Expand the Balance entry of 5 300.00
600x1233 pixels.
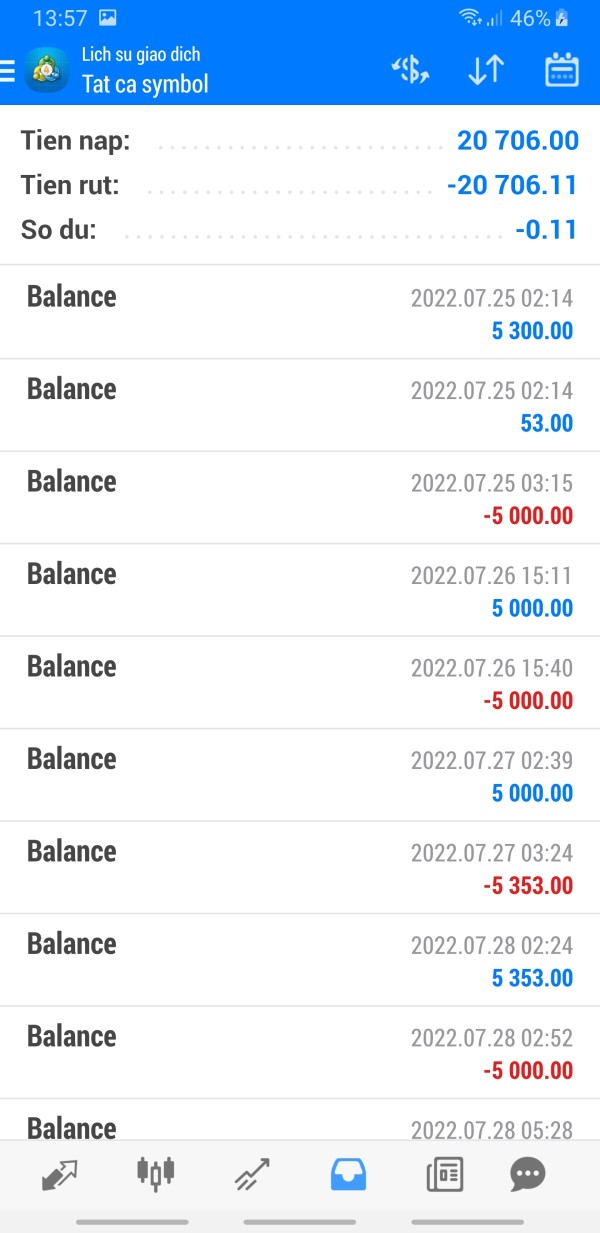300,313
